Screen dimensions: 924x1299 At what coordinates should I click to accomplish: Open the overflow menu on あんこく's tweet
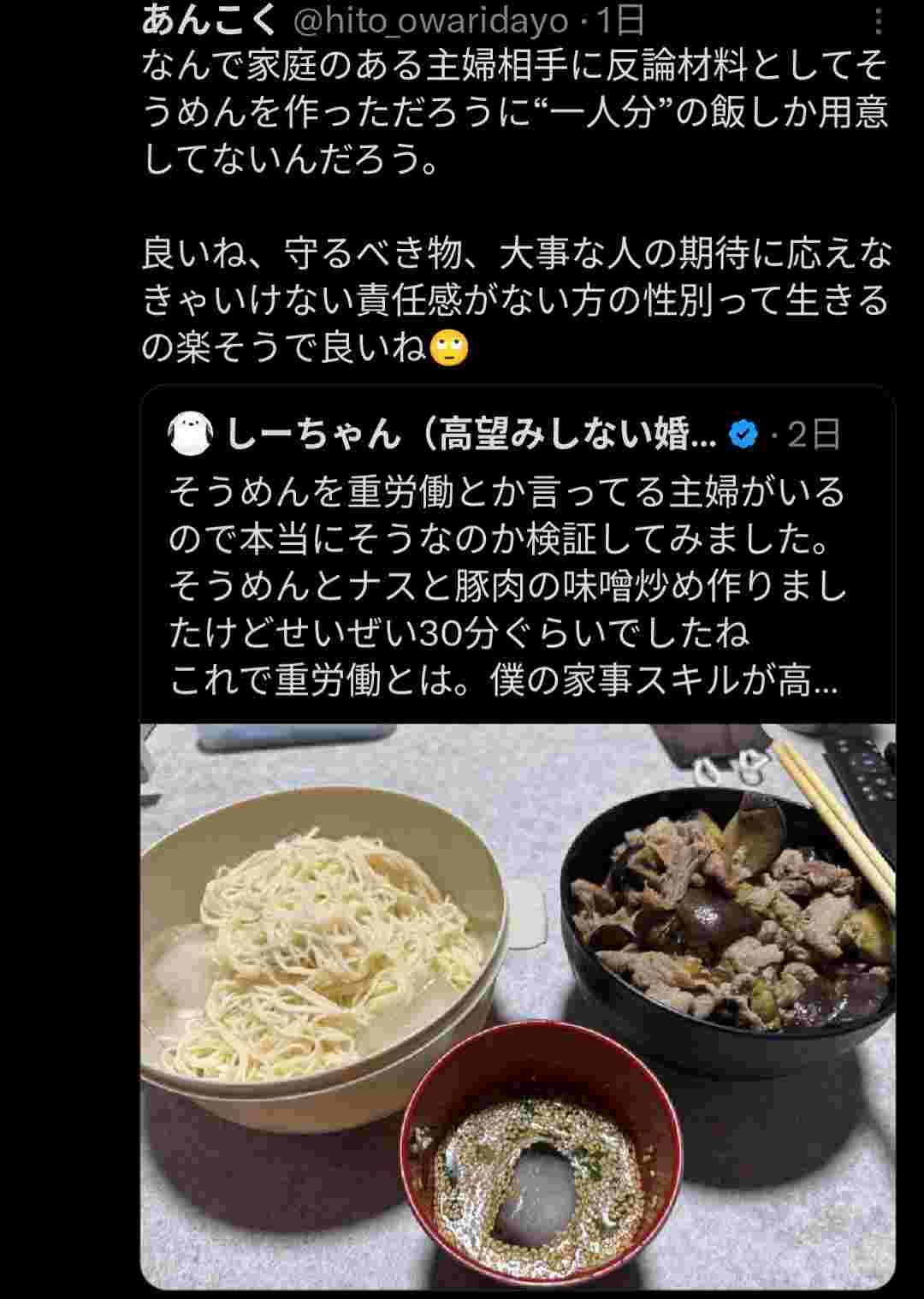click(878, 21)
